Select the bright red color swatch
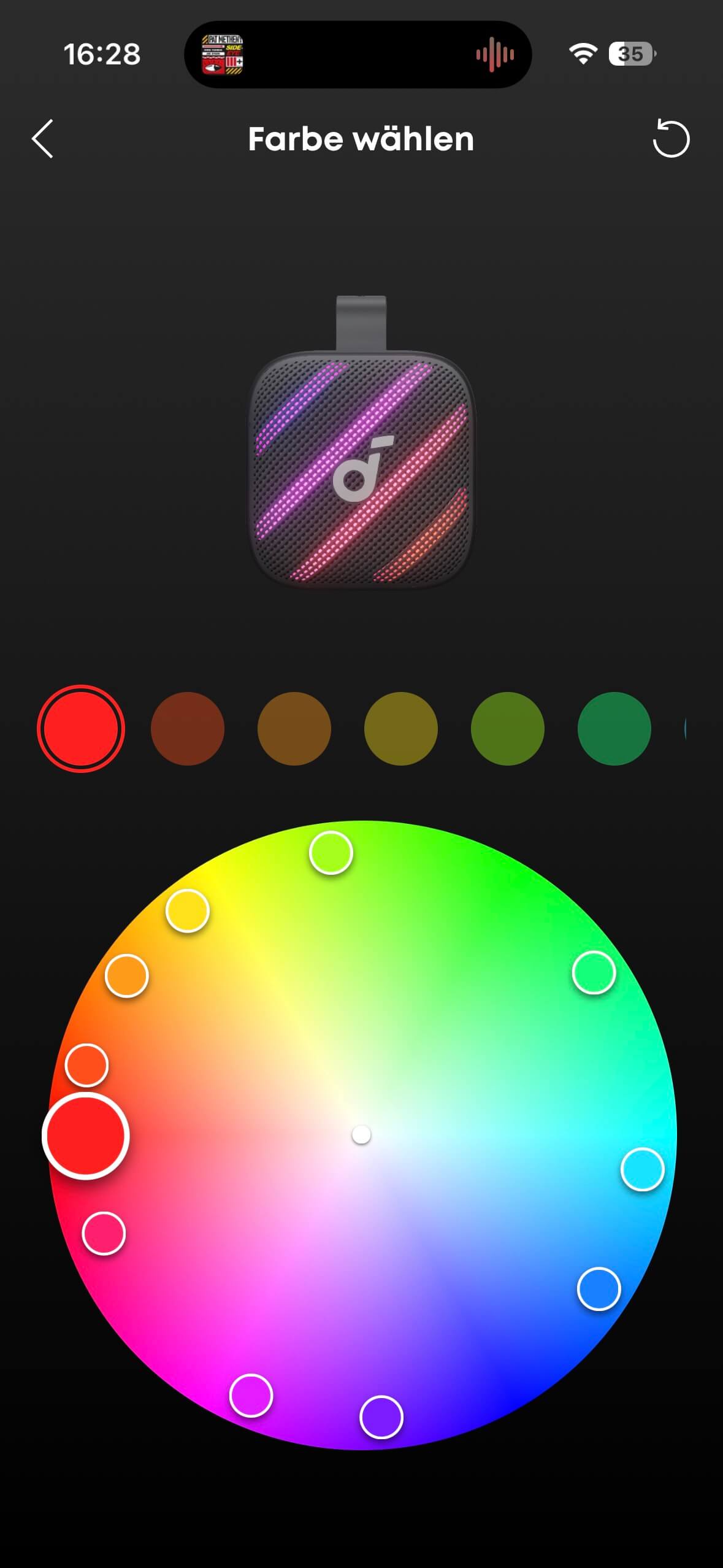 81,729
